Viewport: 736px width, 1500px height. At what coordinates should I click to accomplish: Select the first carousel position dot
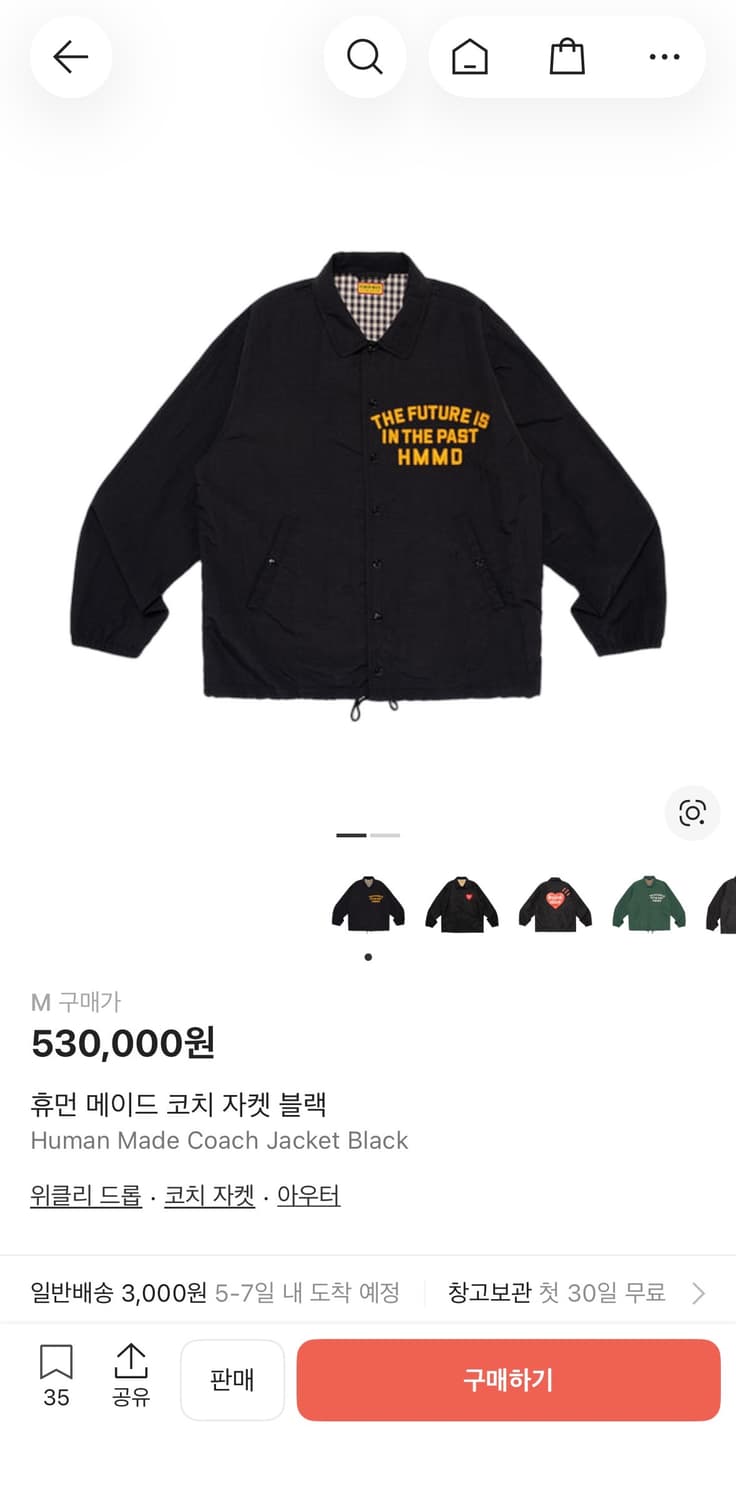pyautogui.click(x=368, y=956)
